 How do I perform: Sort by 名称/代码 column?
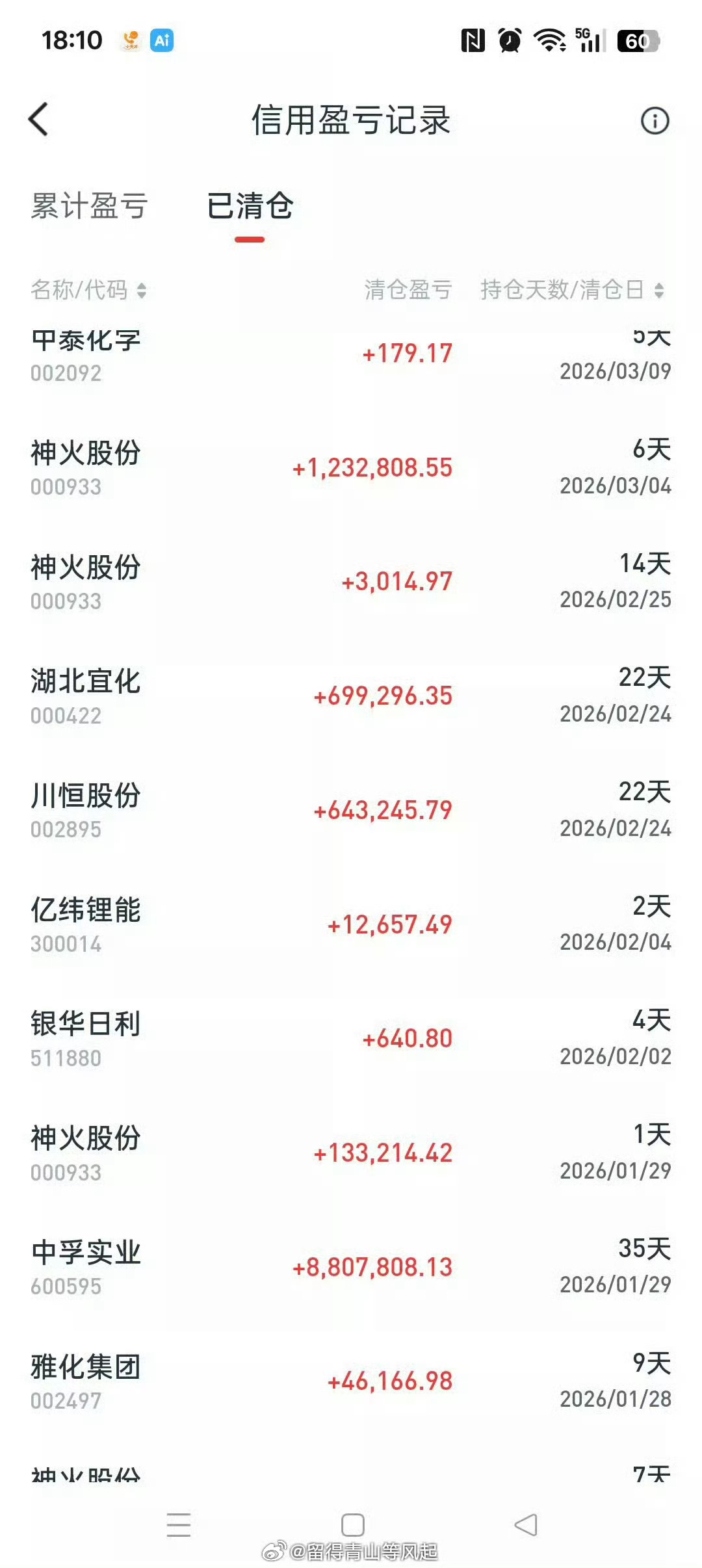89,290
